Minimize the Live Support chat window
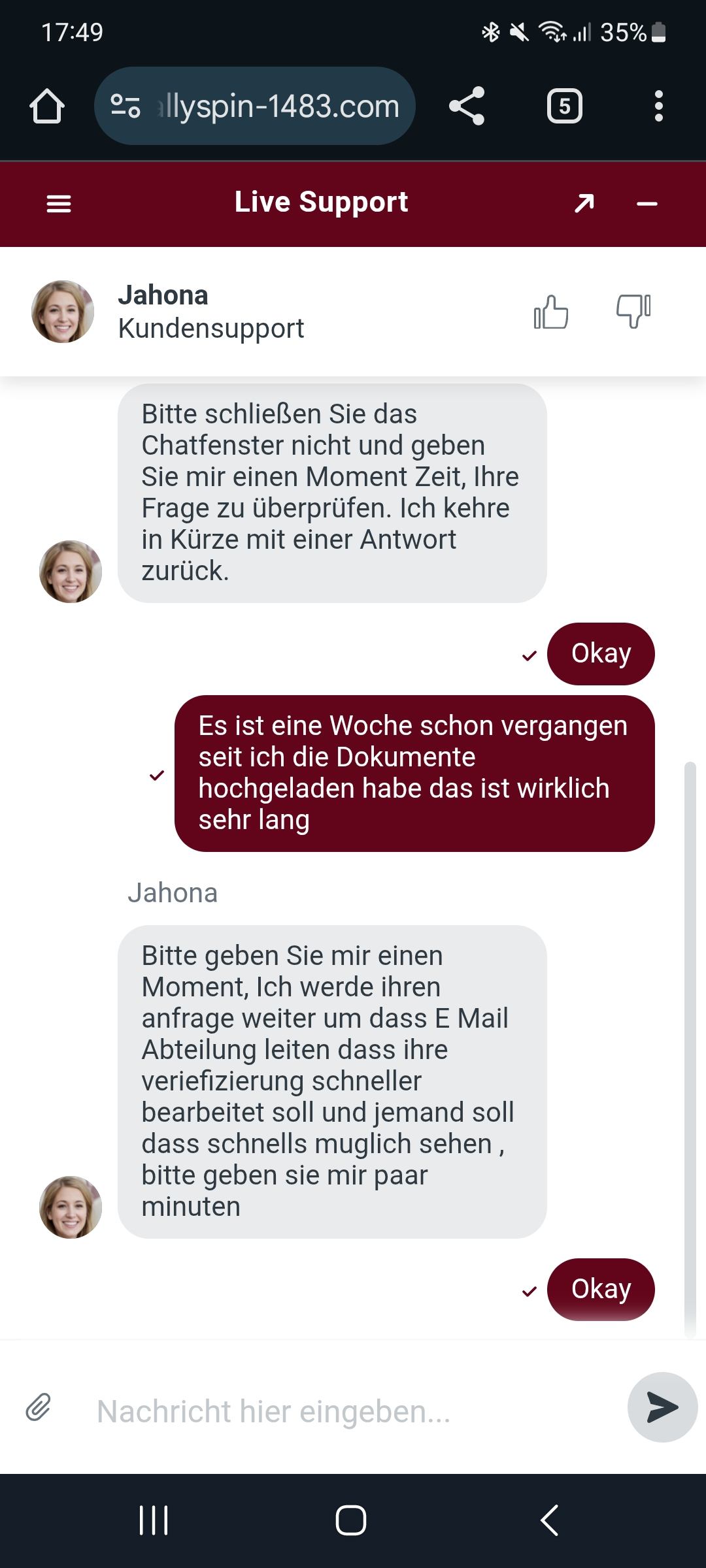706x1568 pixels. tap(647, 204)
